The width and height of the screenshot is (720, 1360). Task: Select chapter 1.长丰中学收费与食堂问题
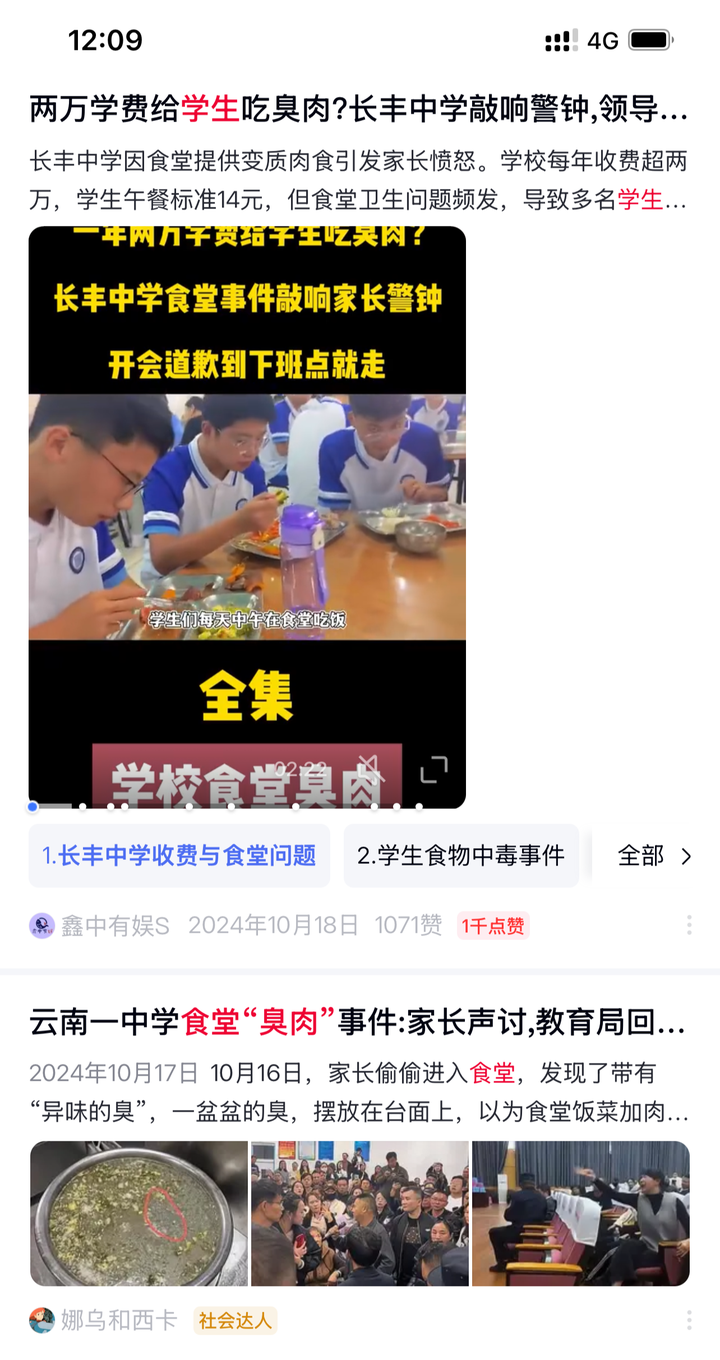[x=179, y=856]
